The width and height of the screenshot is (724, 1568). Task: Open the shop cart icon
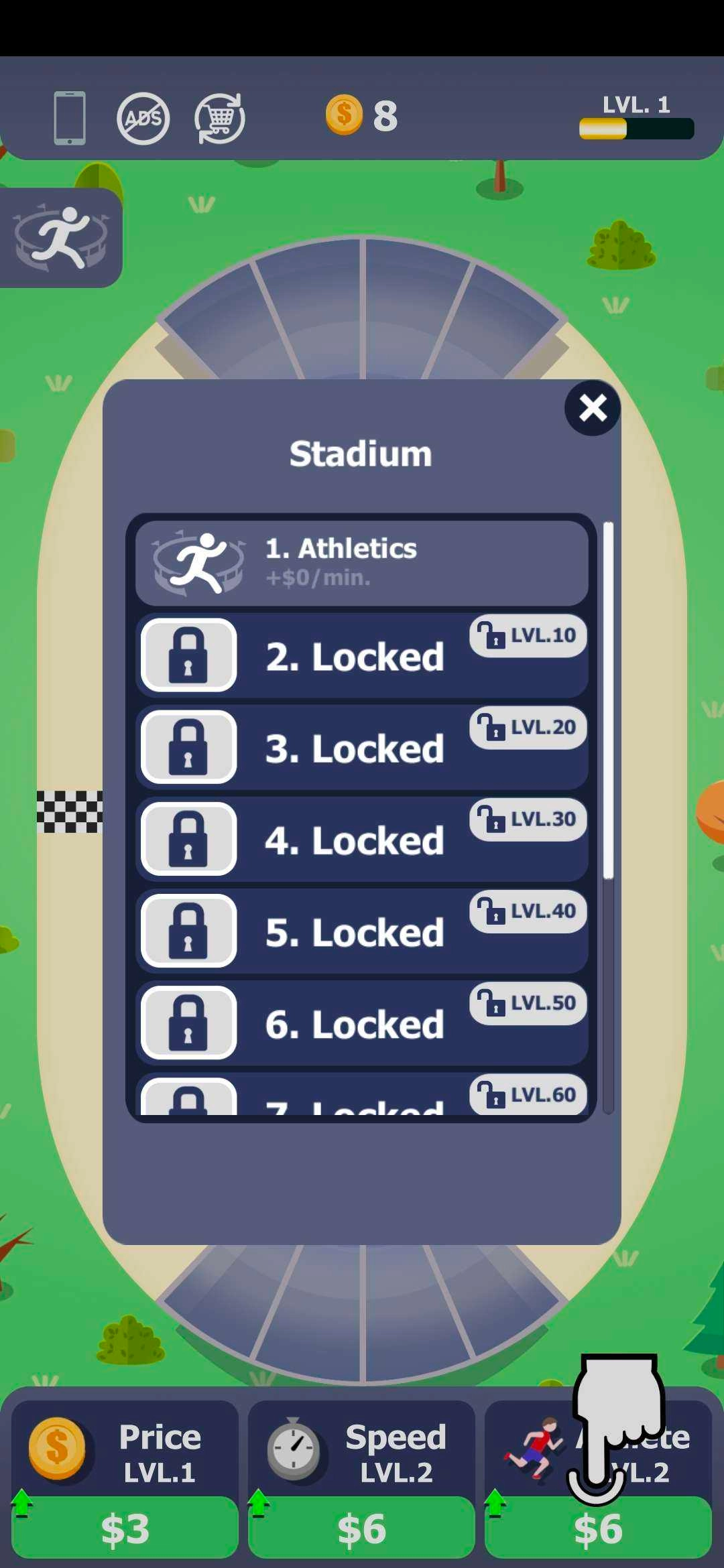(220, 119)
